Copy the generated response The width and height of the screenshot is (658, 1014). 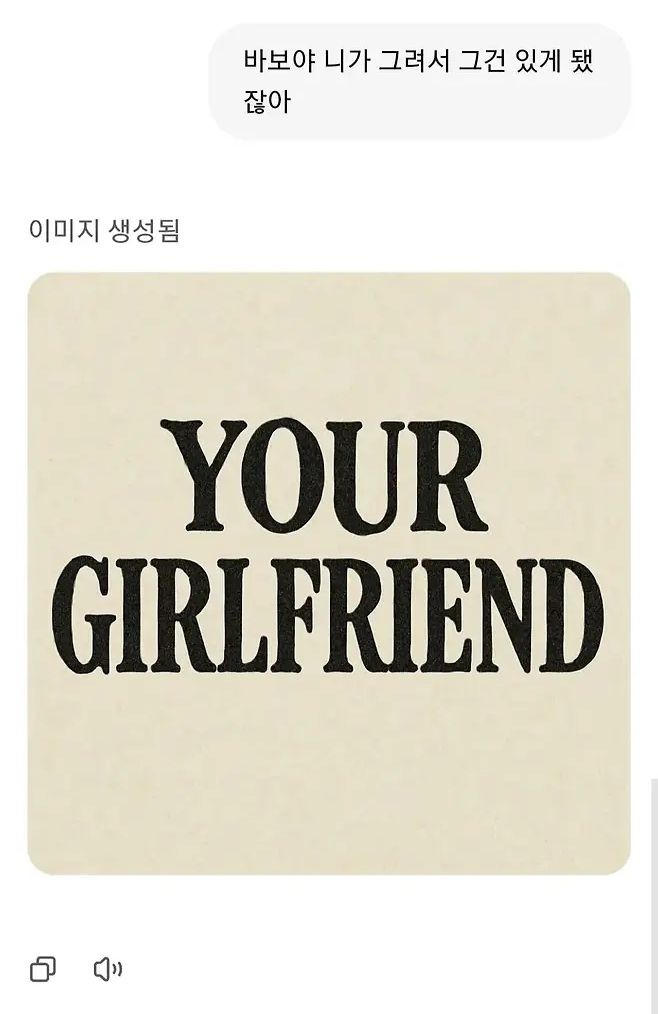click(43, 969)
